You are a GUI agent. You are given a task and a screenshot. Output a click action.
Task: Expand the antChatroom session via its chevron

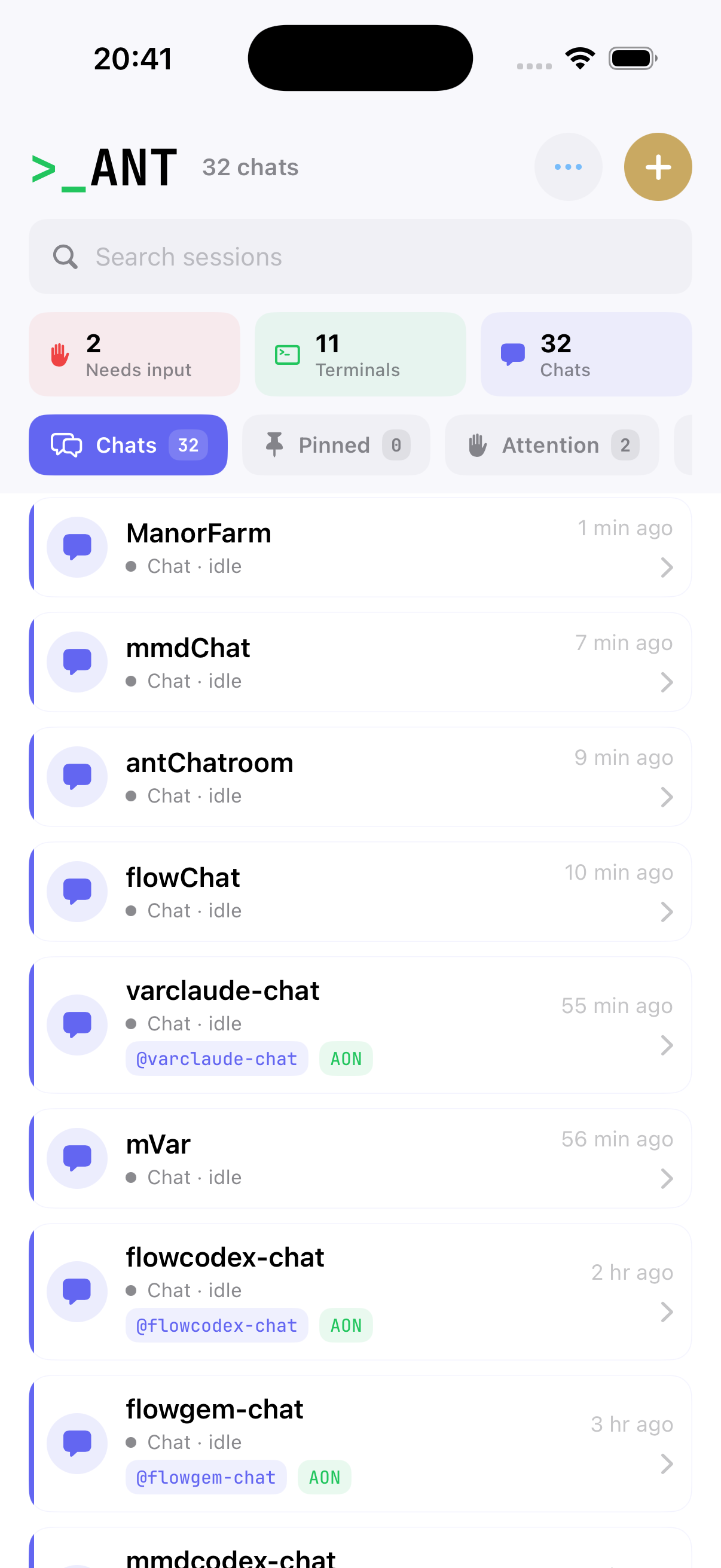coord(667,797)
